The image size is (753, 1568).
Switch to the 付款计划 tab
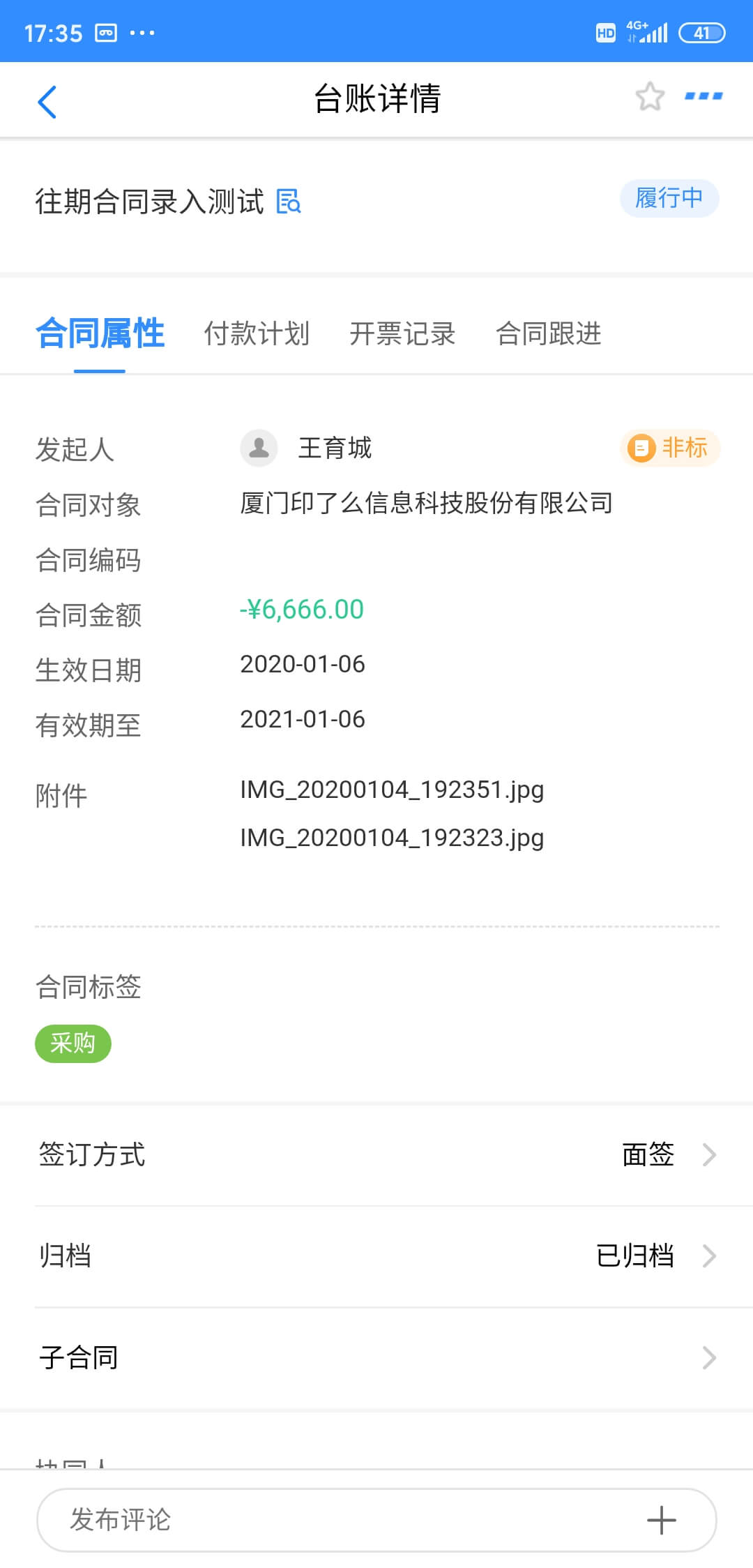257,333
